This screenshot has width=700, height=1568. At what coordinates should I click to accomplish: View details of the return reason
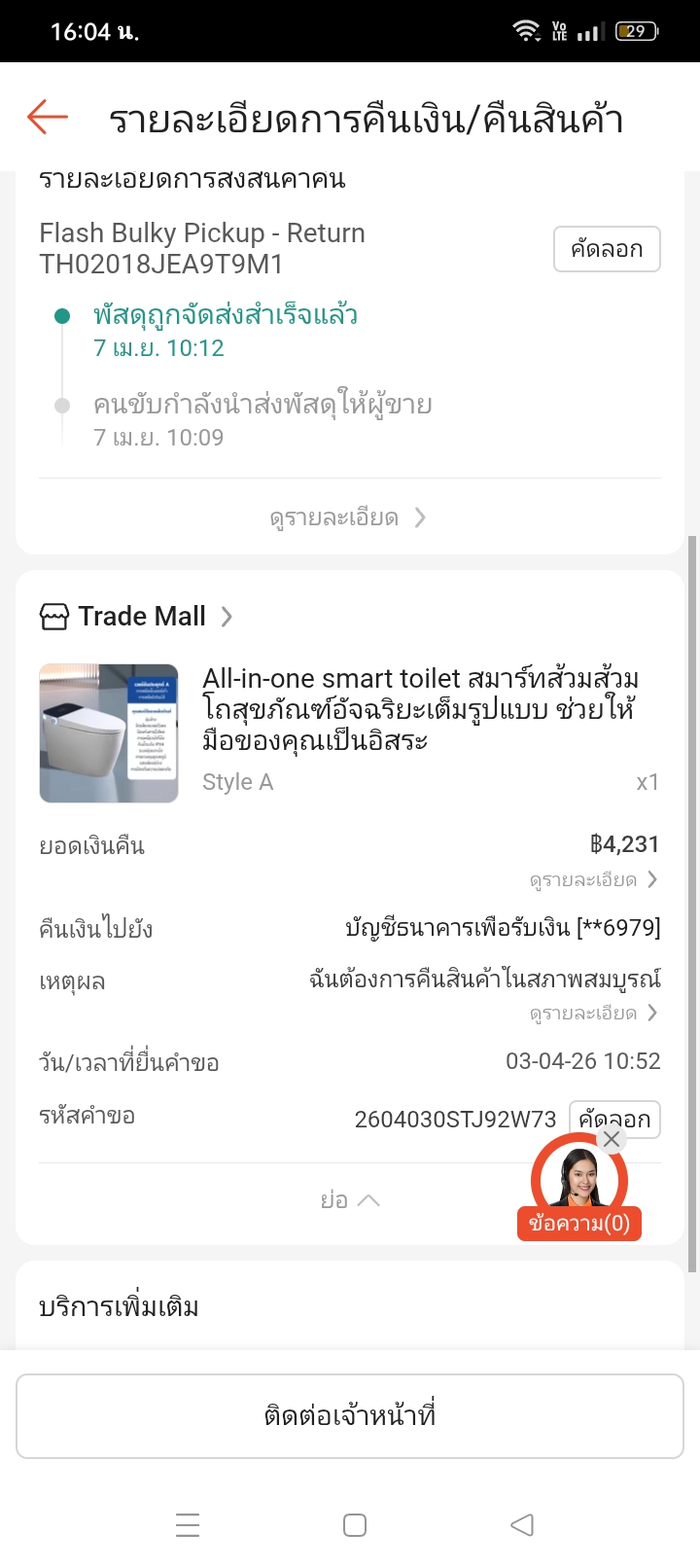coord(593,1014)
